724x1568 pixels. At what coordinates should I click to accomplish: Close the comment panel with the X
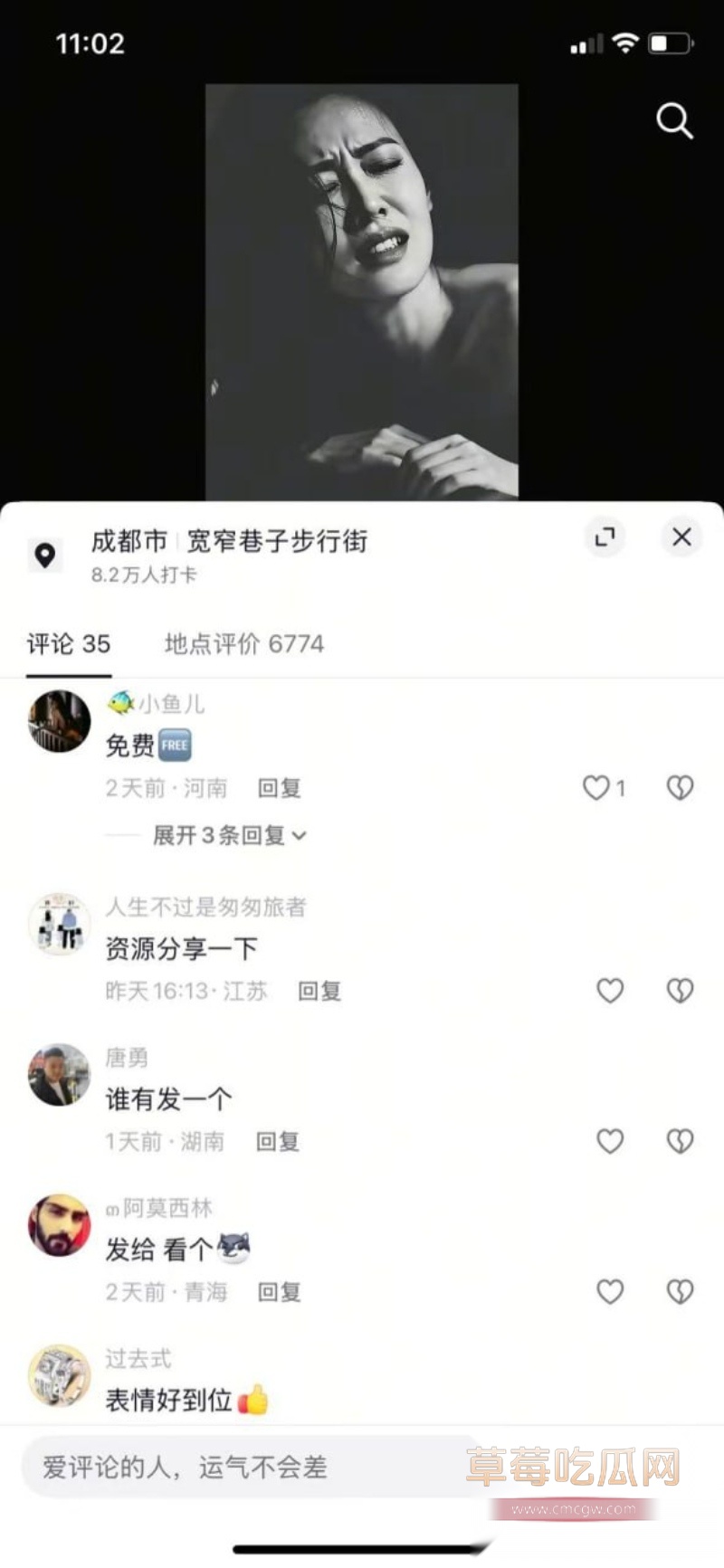681,537
